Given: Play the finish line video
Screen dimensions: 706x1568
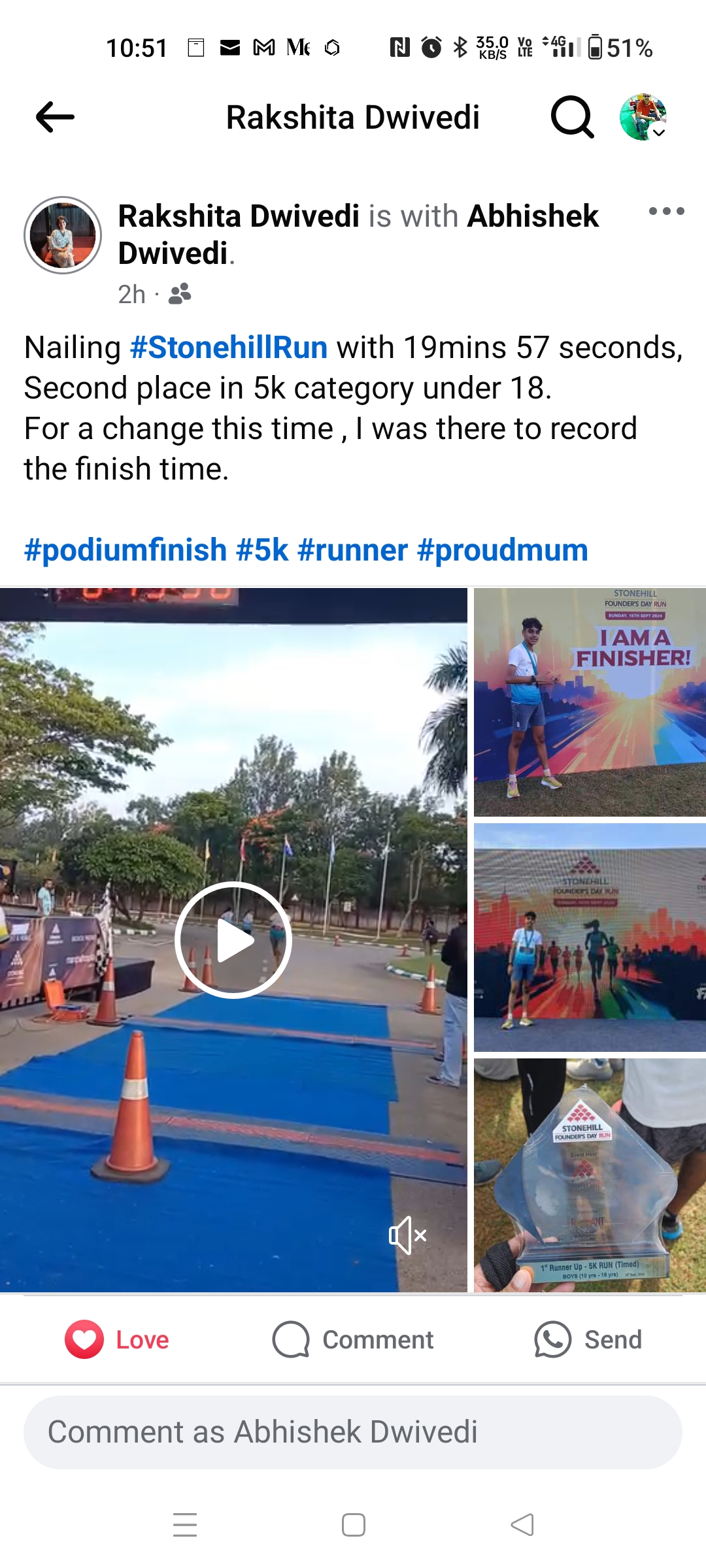Looking at the screenshot, I should coord(233,940).
